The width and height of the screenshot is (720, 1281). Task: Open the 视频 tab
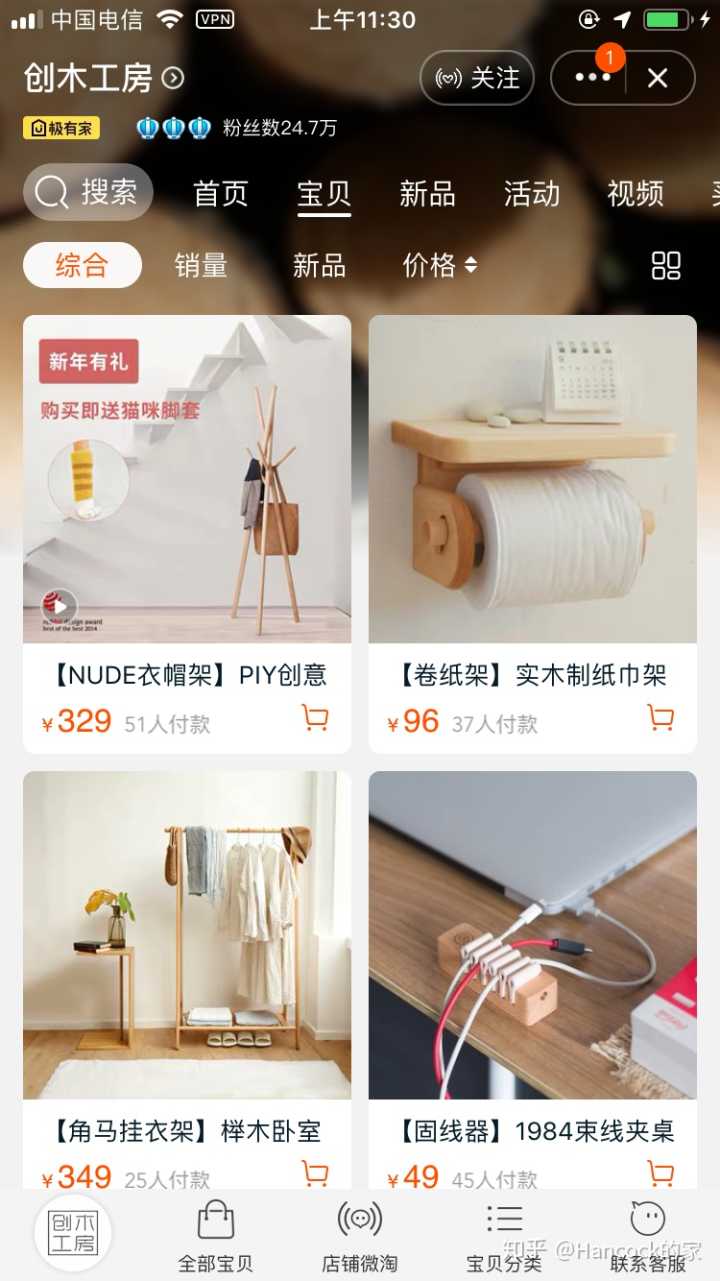click(x=635, y=193)
